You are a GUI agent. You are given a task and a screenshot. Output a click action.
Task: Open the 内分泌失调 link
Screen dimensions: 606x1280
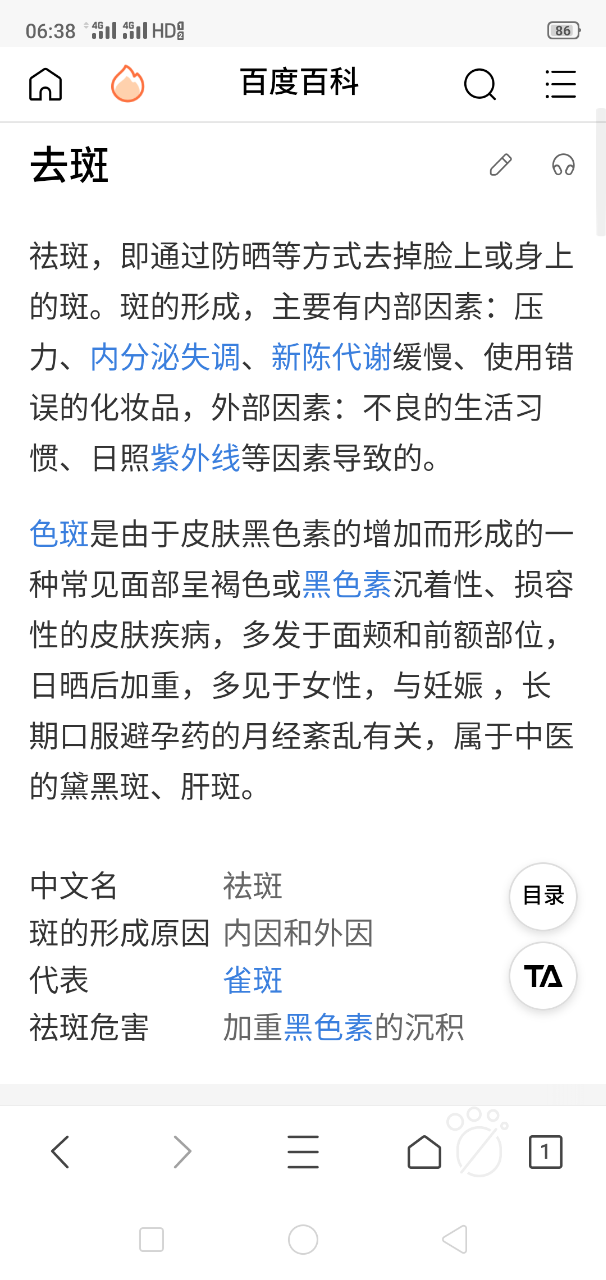pyautogui.click(x=164, y=357)
